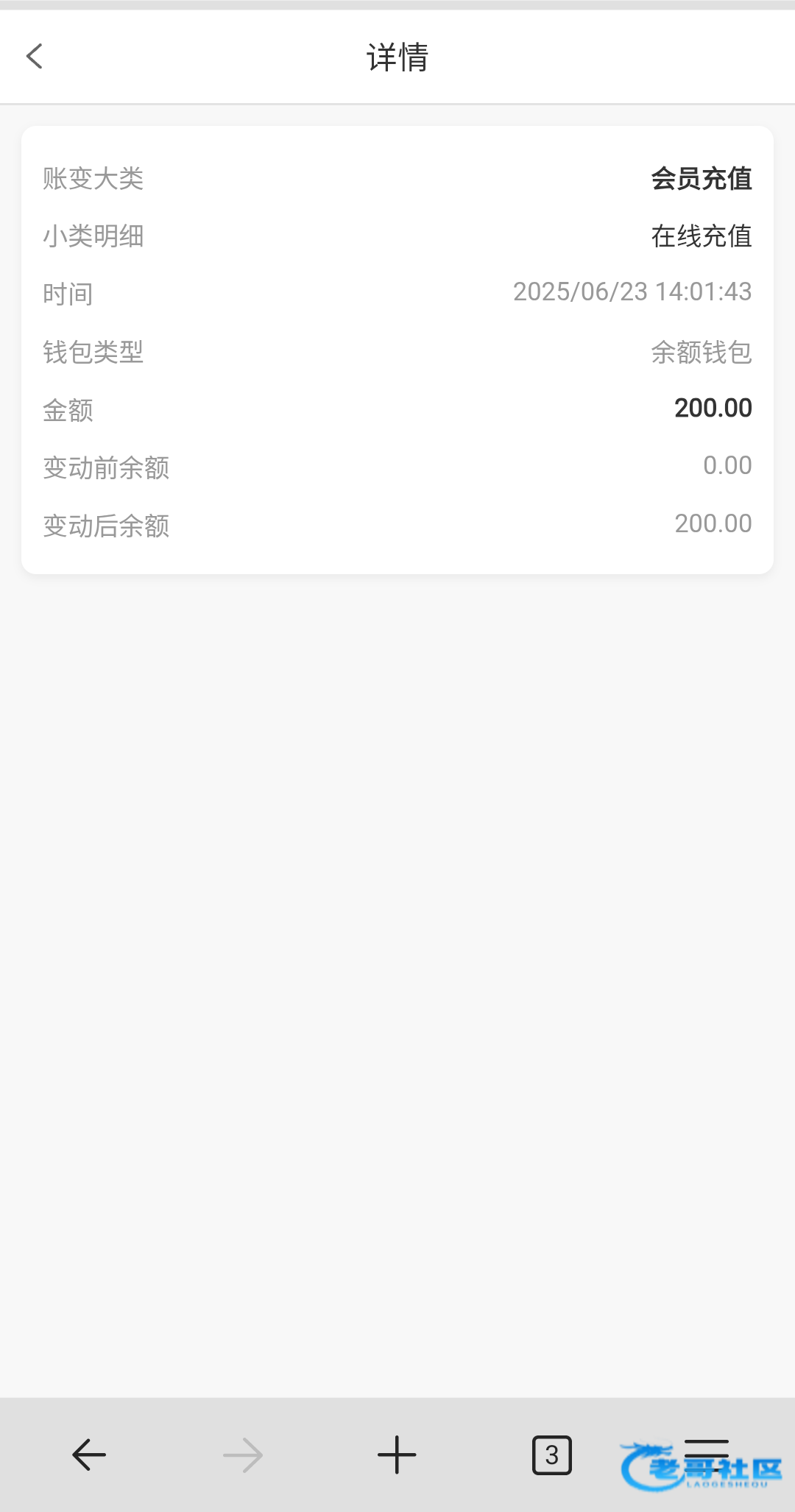Open the browser hamburger menu

(706, 1453)
